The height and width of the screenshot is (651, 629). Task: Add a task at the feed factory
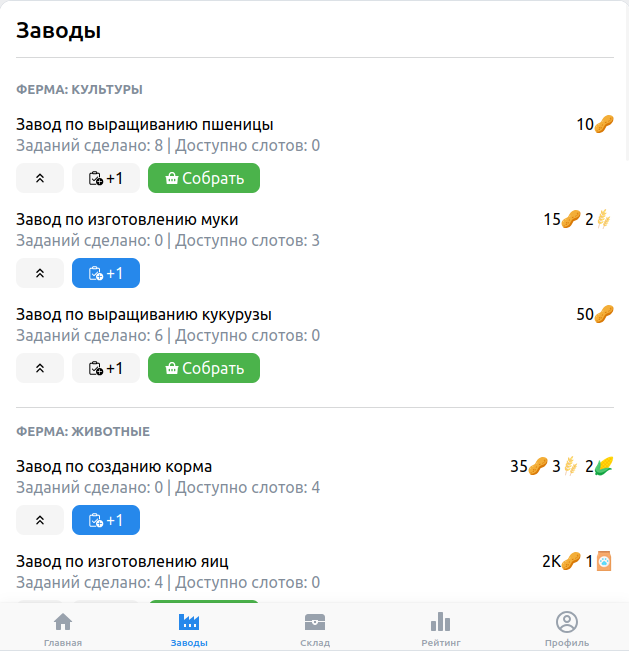tap(106, 520)
